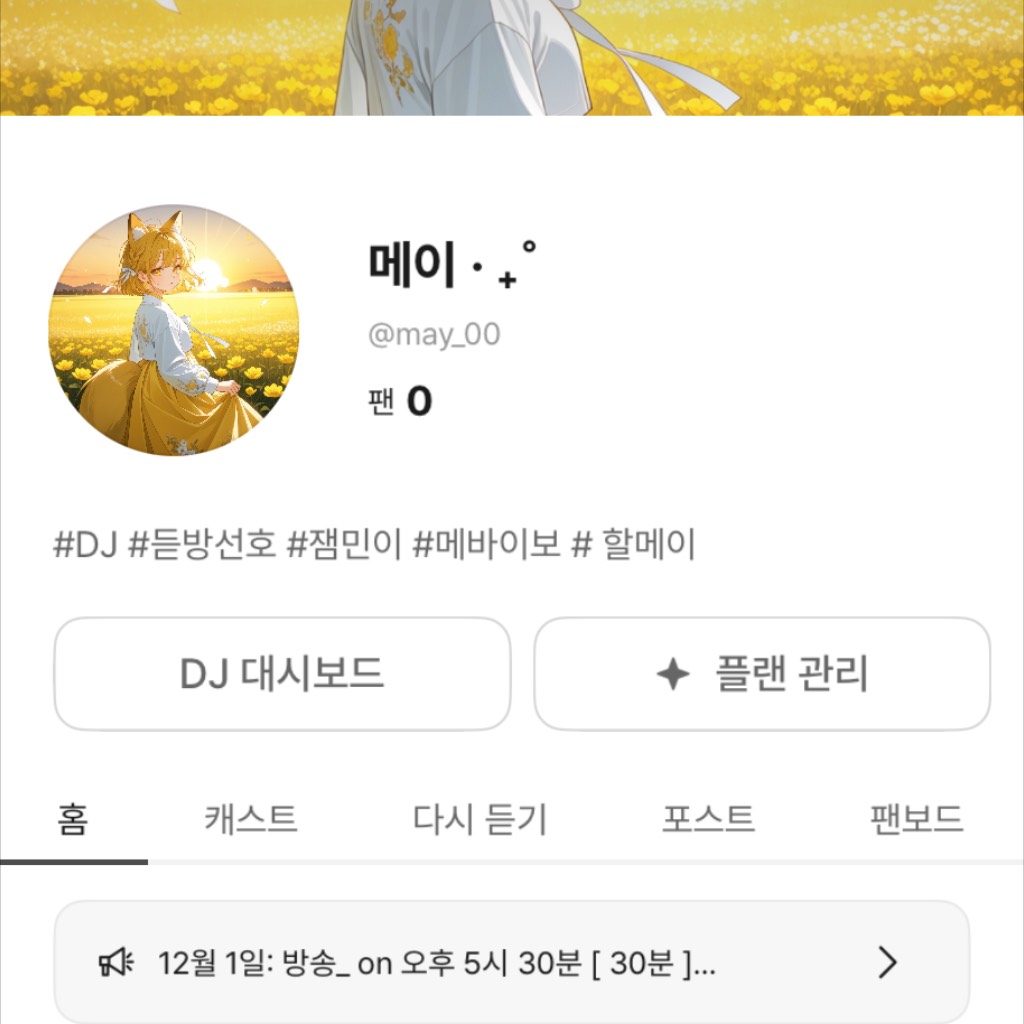Viewport: 1024px width, 1024px height.
Task: Go to the 팬보드 tab
Action: (916, 820)
